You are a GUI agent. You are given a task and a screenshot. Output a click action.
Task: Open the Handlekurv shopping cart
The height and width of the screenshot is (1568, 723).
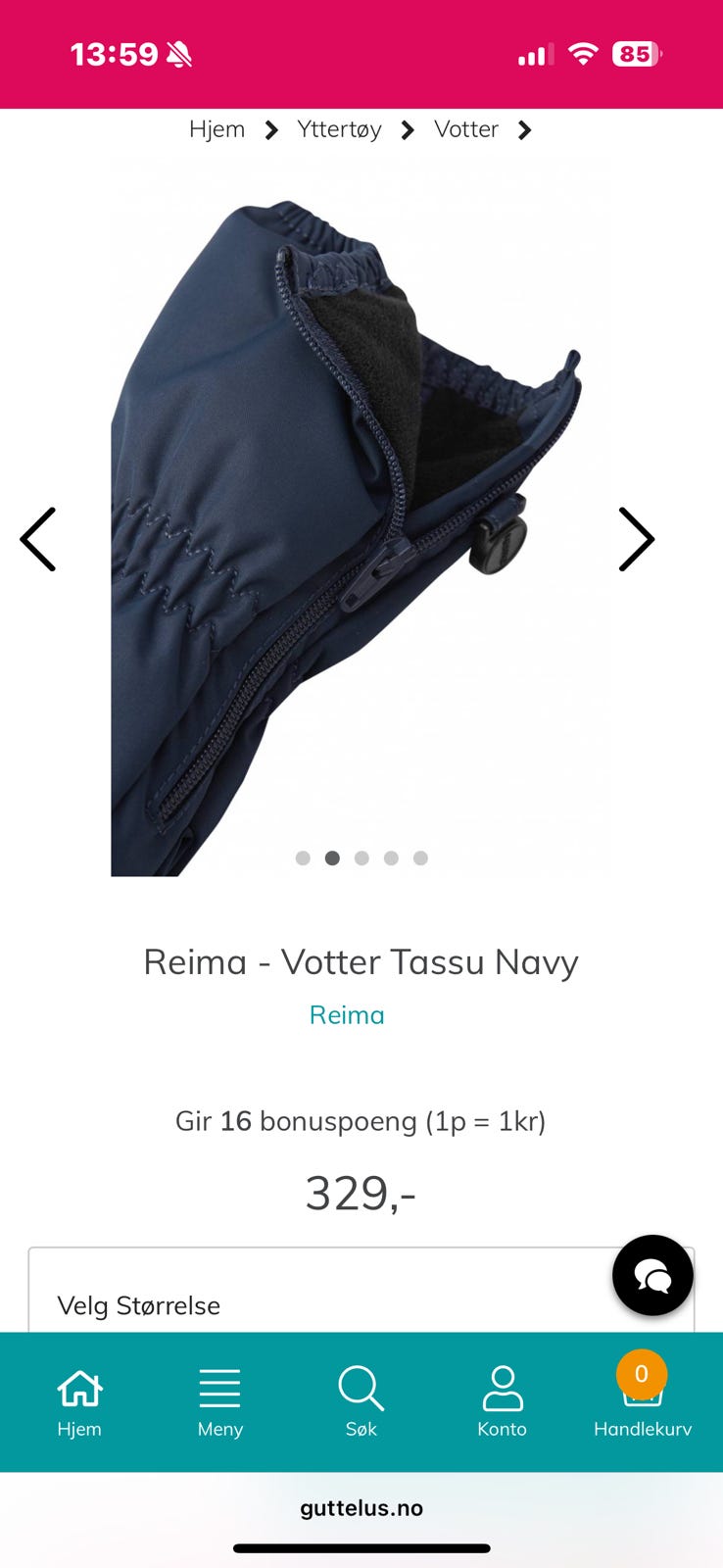pos(643,1402)
